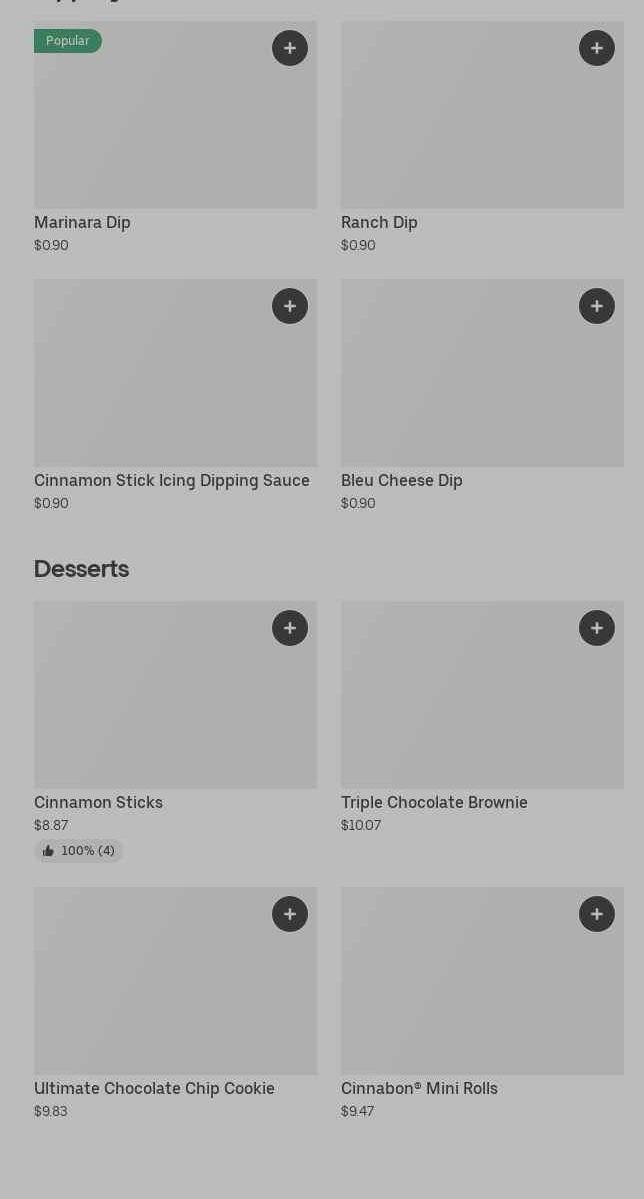This screenshot has width=644, height=1199.
Task: Select the Ultimate Chocolate Chip Cookie item
Action: [175, 1003]
